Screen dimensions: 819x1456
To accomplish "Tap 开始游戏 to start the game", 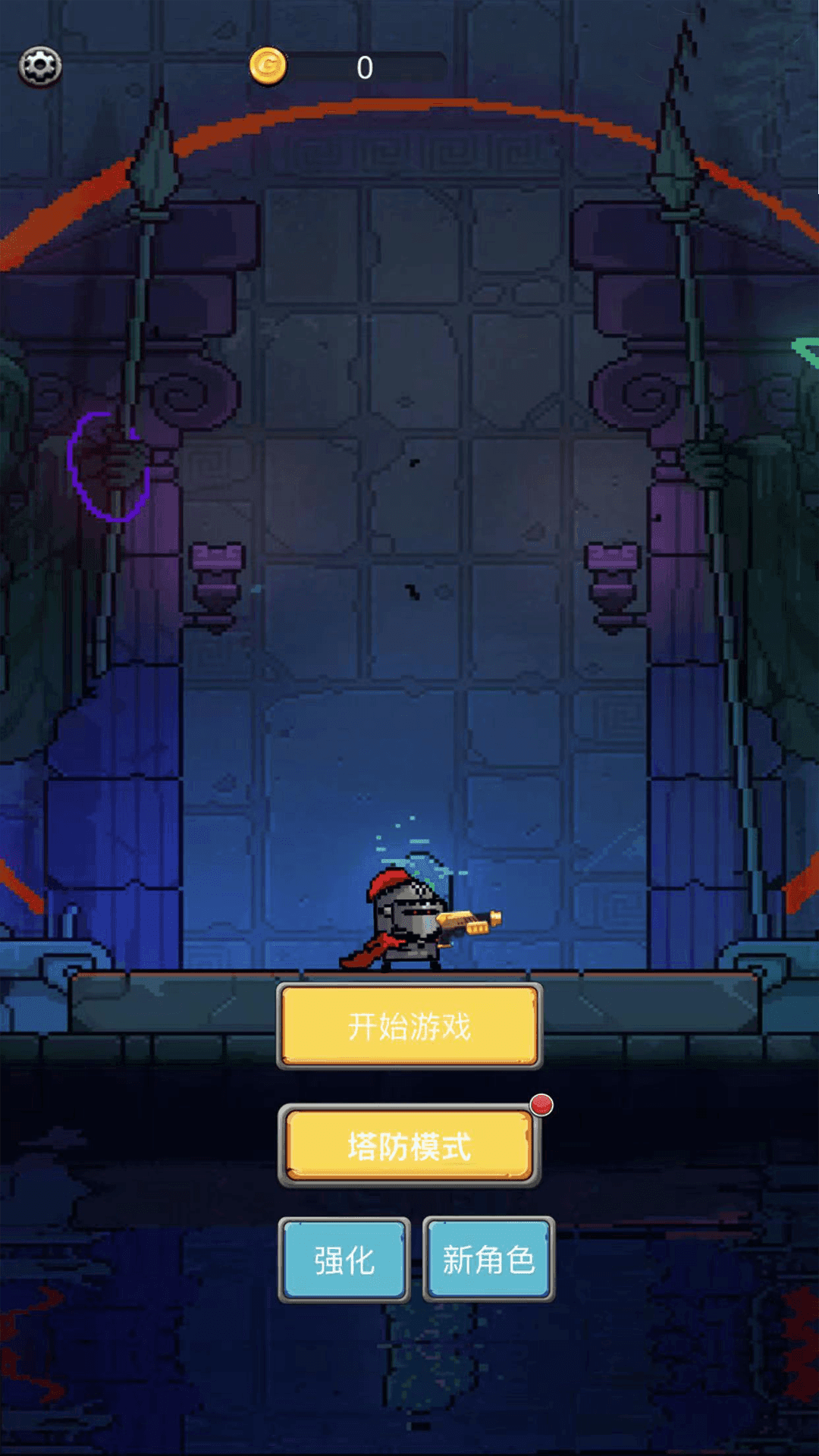I will coord(409,1026).
